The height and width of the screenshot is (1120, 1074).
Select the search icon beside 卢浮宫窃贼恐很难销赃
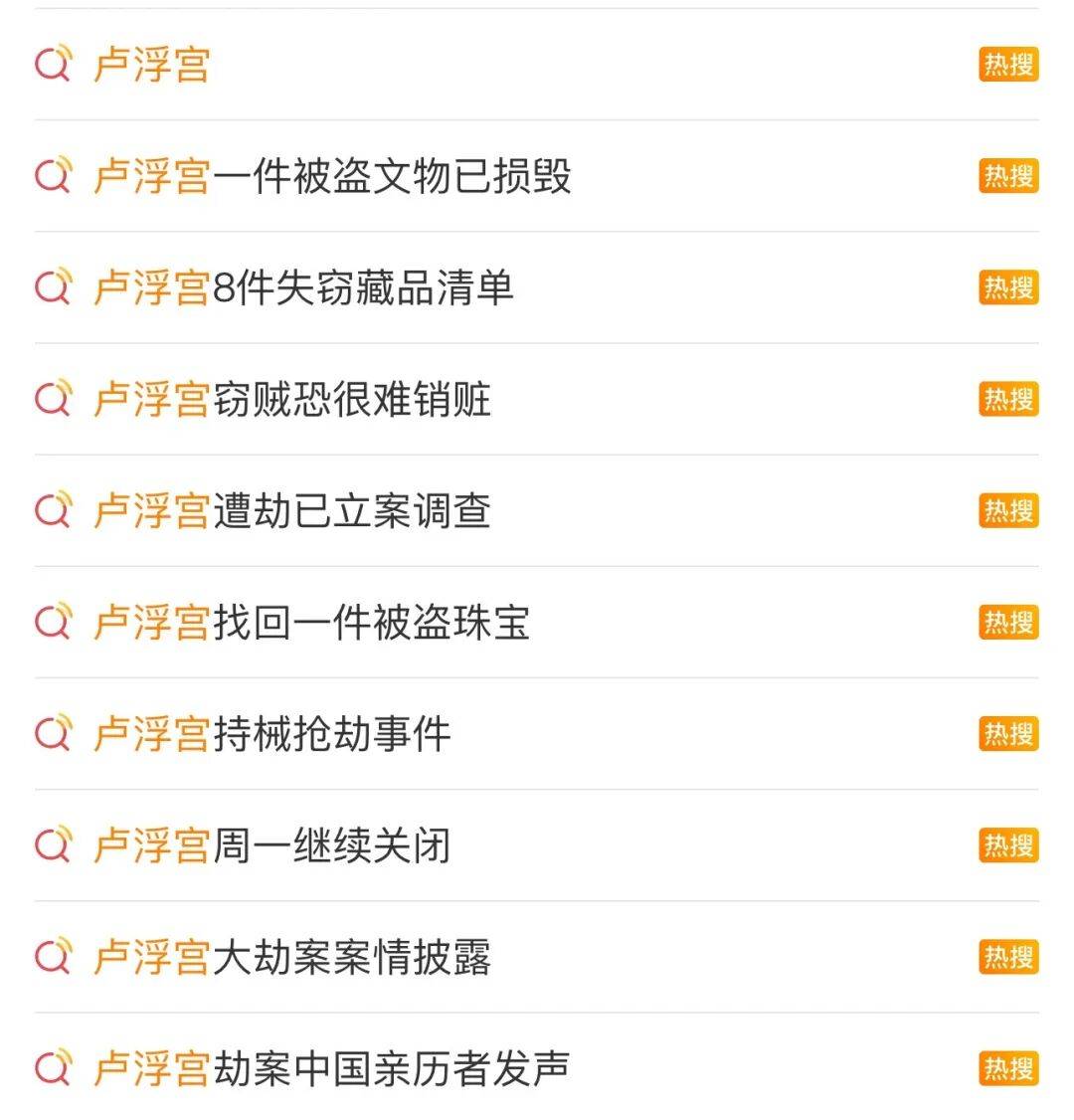(54, 400)
